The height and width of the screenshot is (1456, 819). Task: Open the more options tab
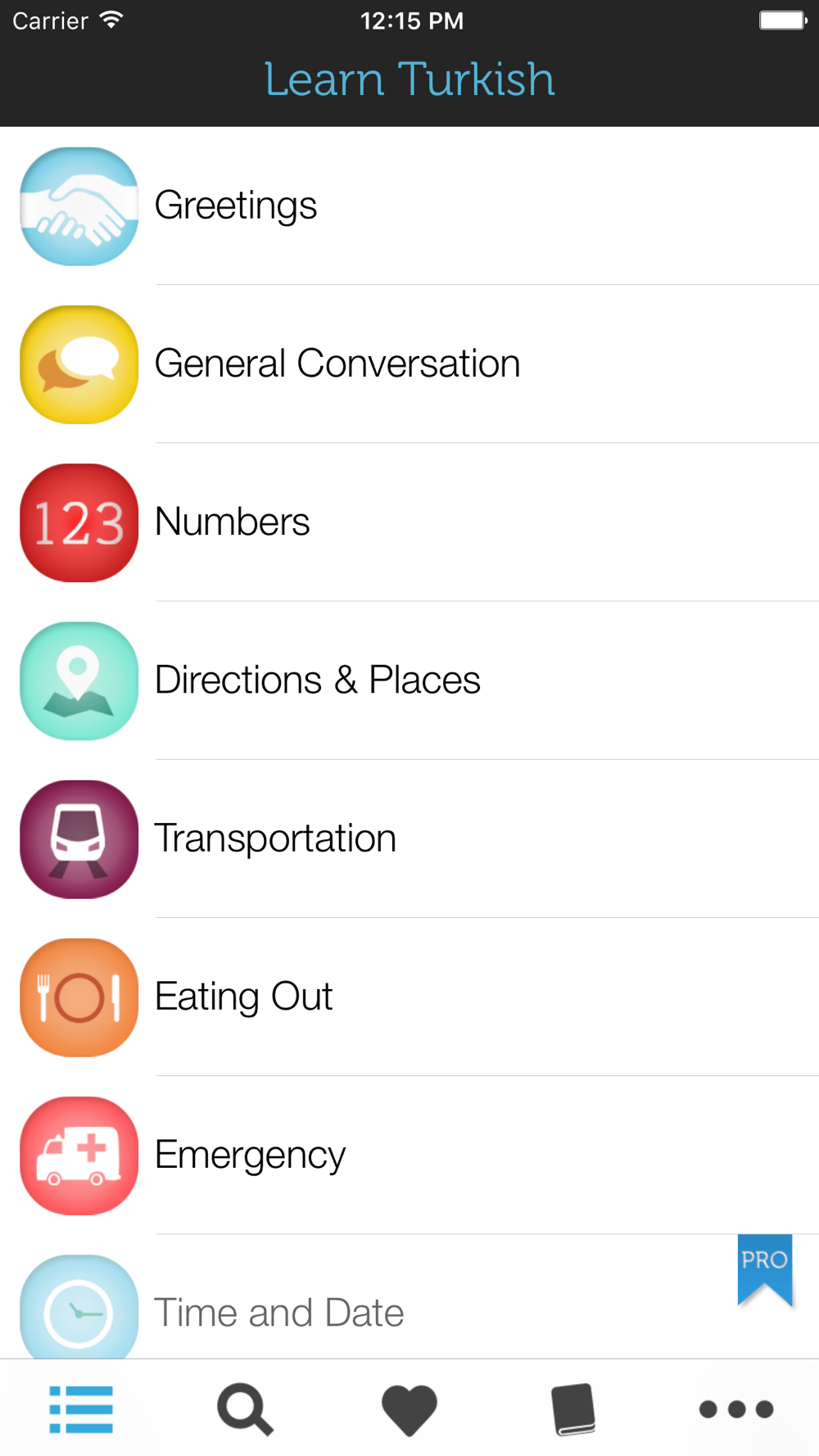tap(736, 1409)
